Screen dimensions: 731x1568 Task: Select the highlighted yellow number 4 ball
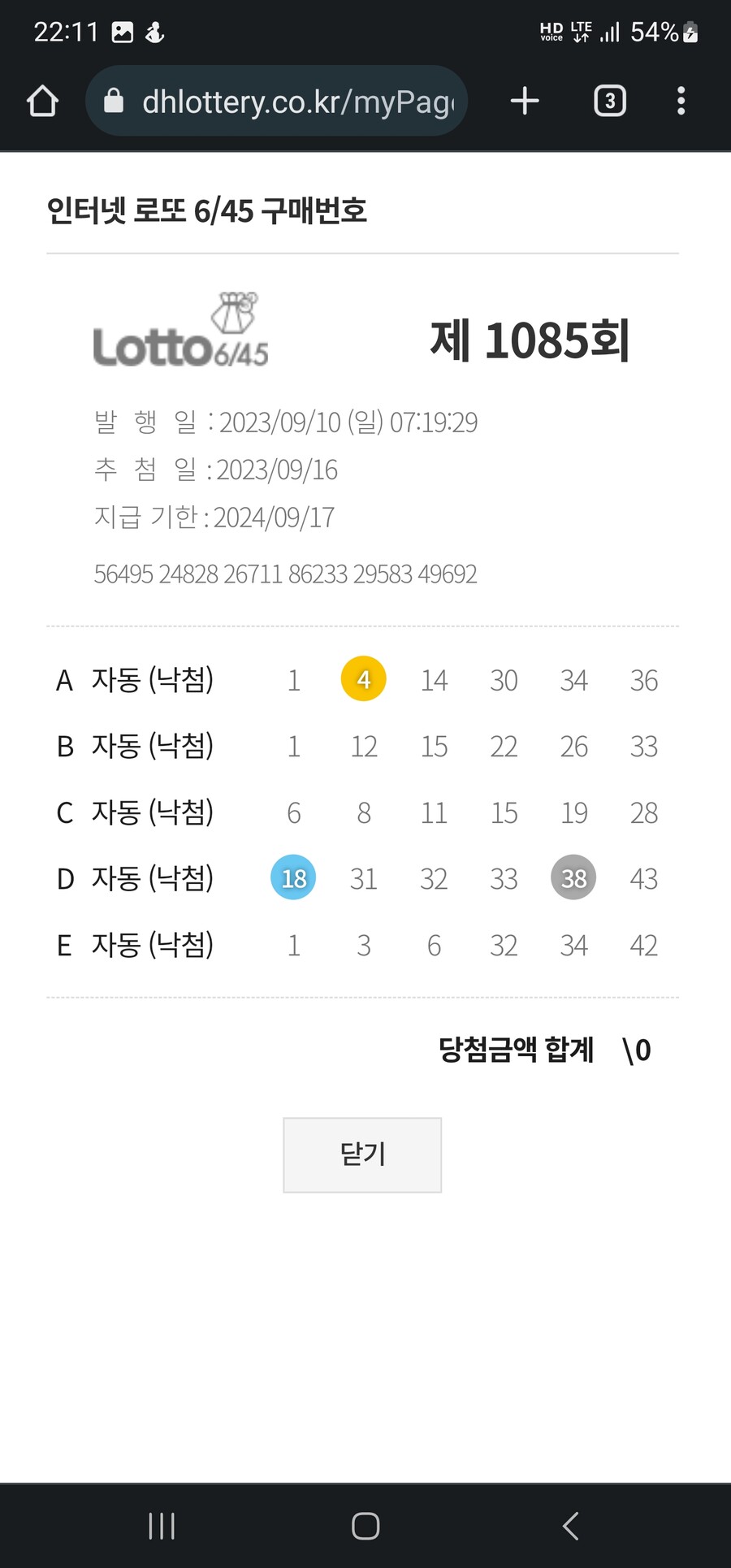click(363, 680)
